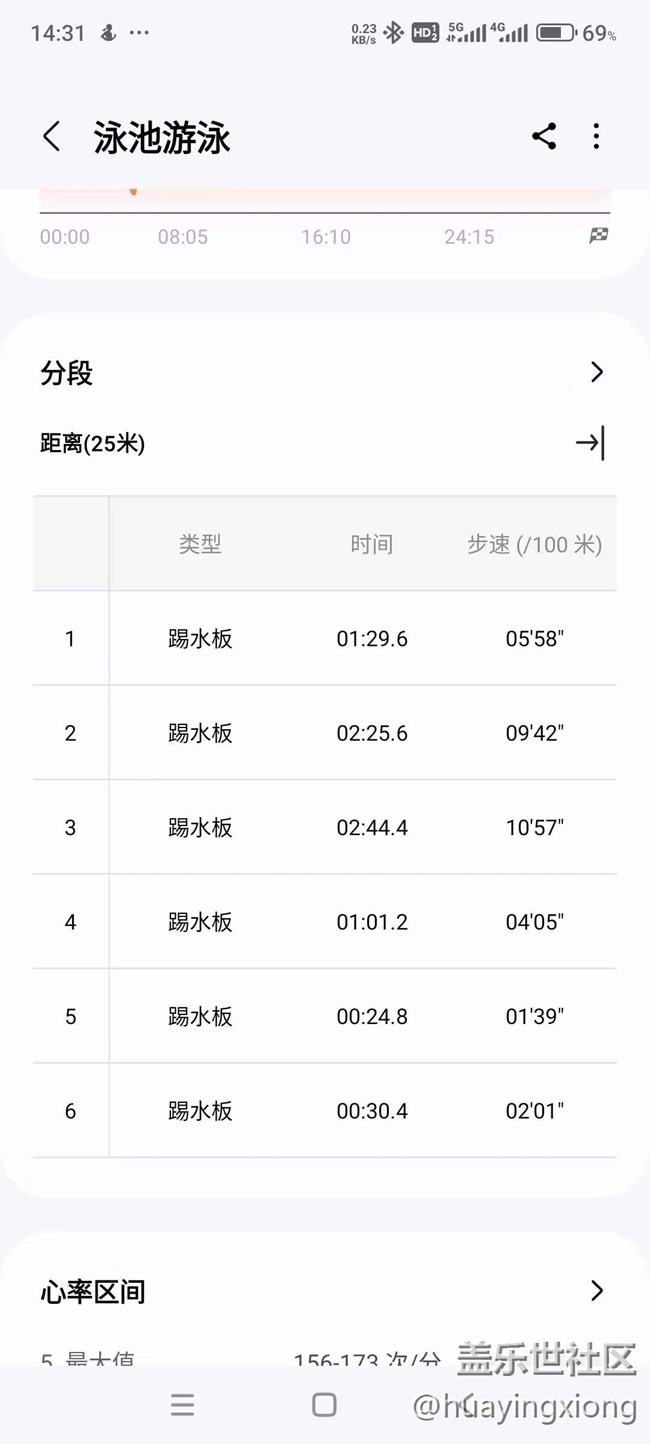Share this swimming workout
This screenshot has height=1444, width=650.
[544, 137]
